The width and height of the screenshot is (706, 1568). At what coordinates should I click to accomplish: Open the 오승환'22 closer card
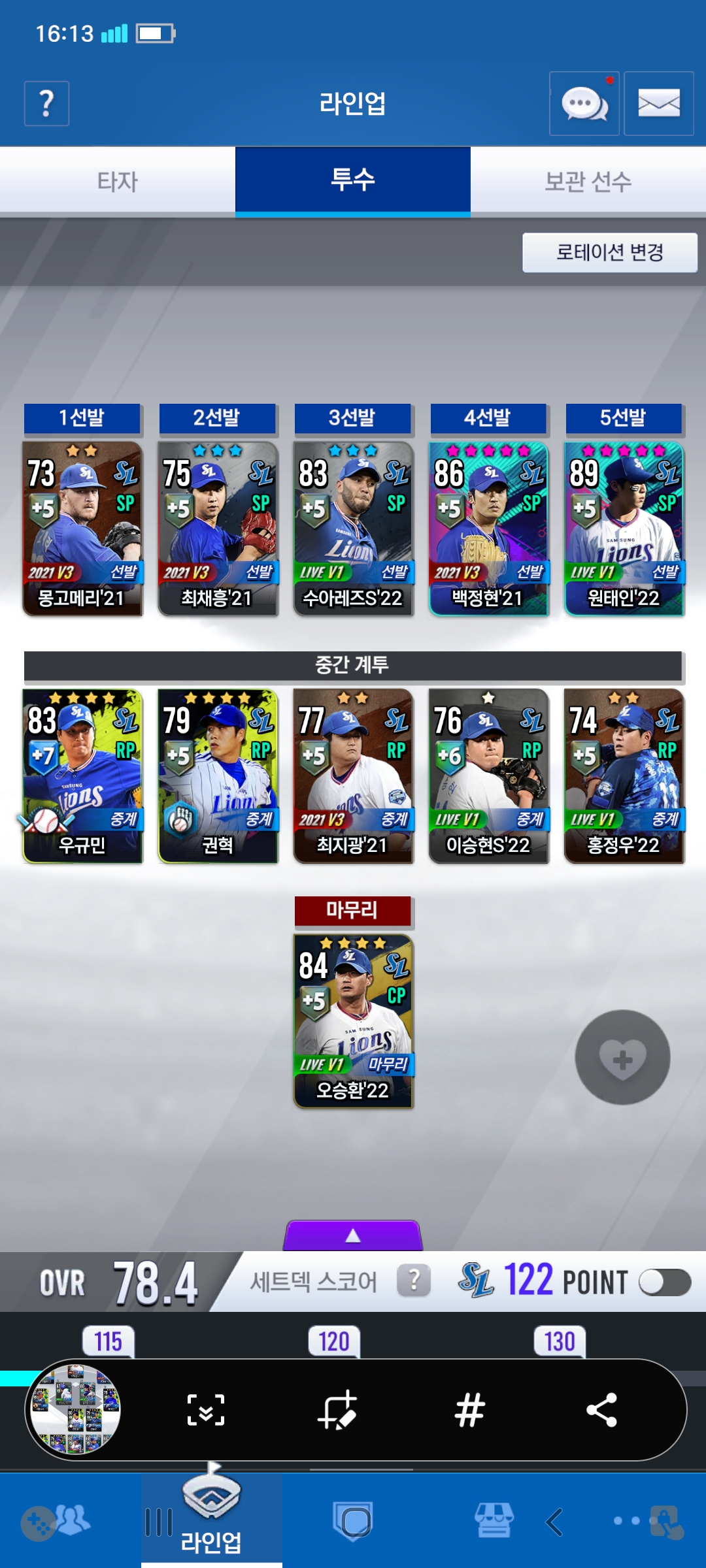353,1021
